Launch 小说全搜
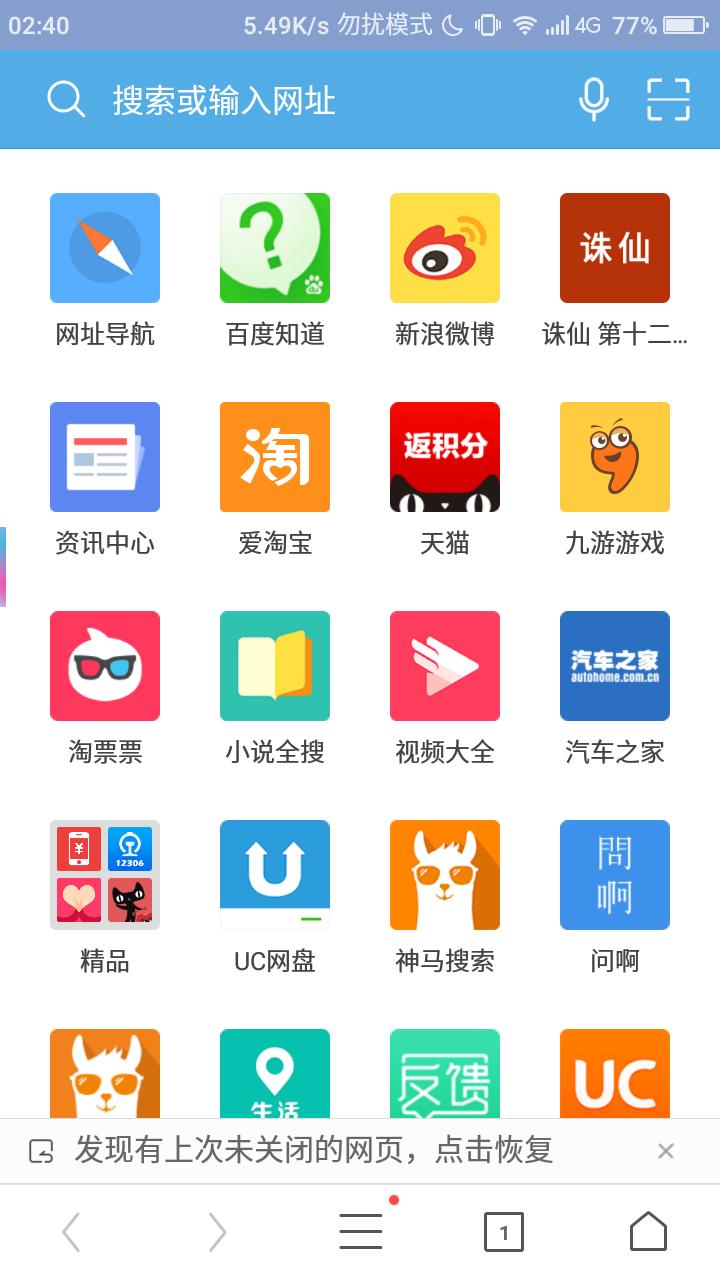Image resolution: width=720 pixels, height=1280 pixels. [275, 666]
